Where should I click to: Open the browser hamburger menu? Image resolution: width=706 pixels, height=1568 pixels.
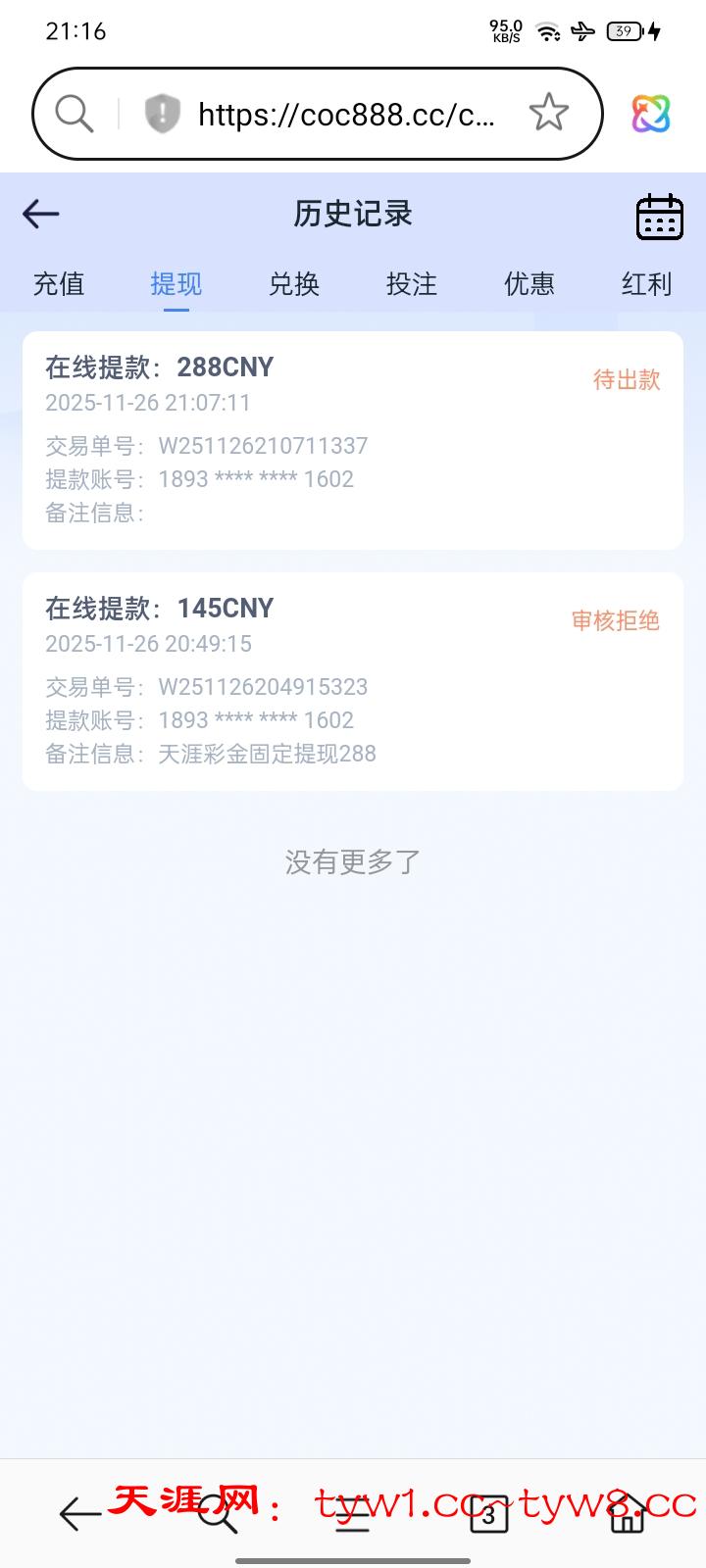[x=353, y=1515]
